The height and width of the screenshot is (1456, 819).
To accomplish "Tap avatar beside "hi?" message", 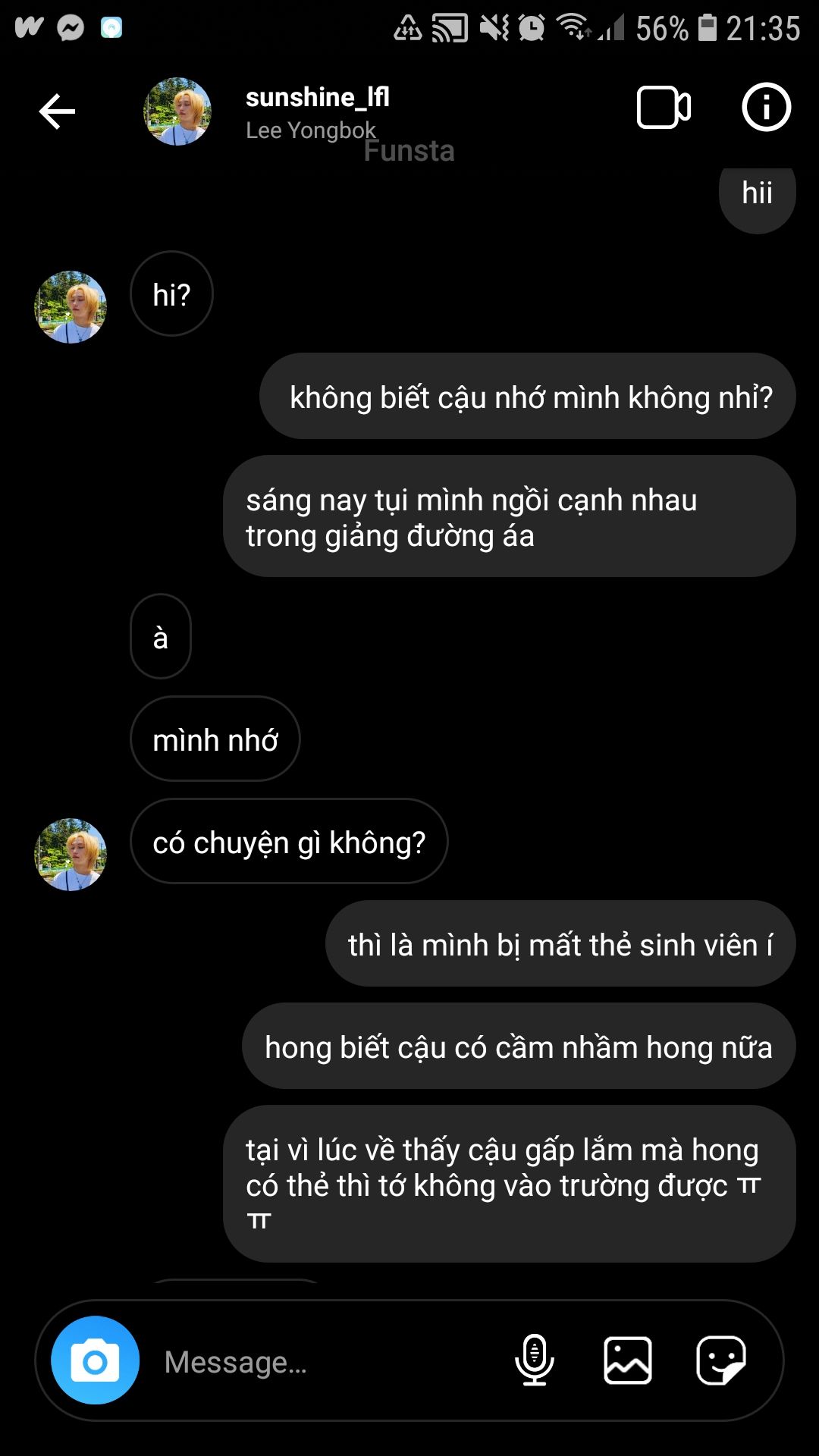I will 71,307.
